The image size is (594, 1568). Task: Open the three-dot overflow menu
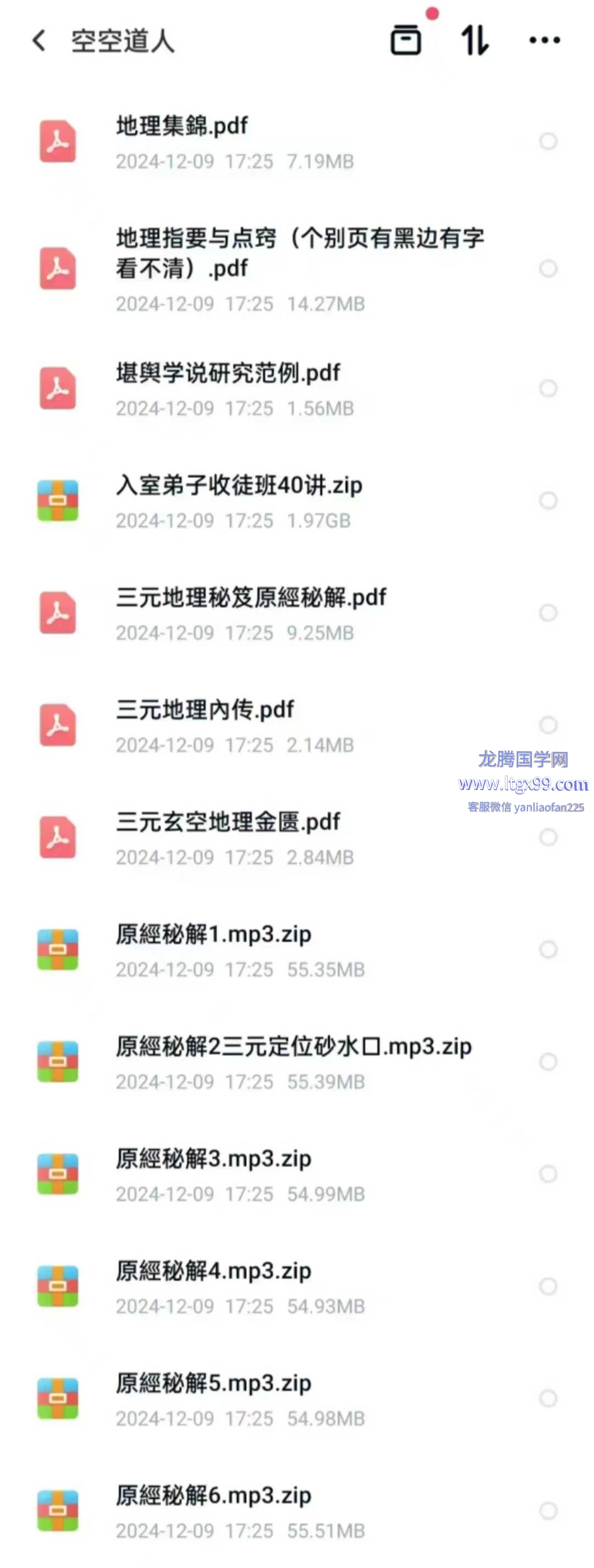544,41
